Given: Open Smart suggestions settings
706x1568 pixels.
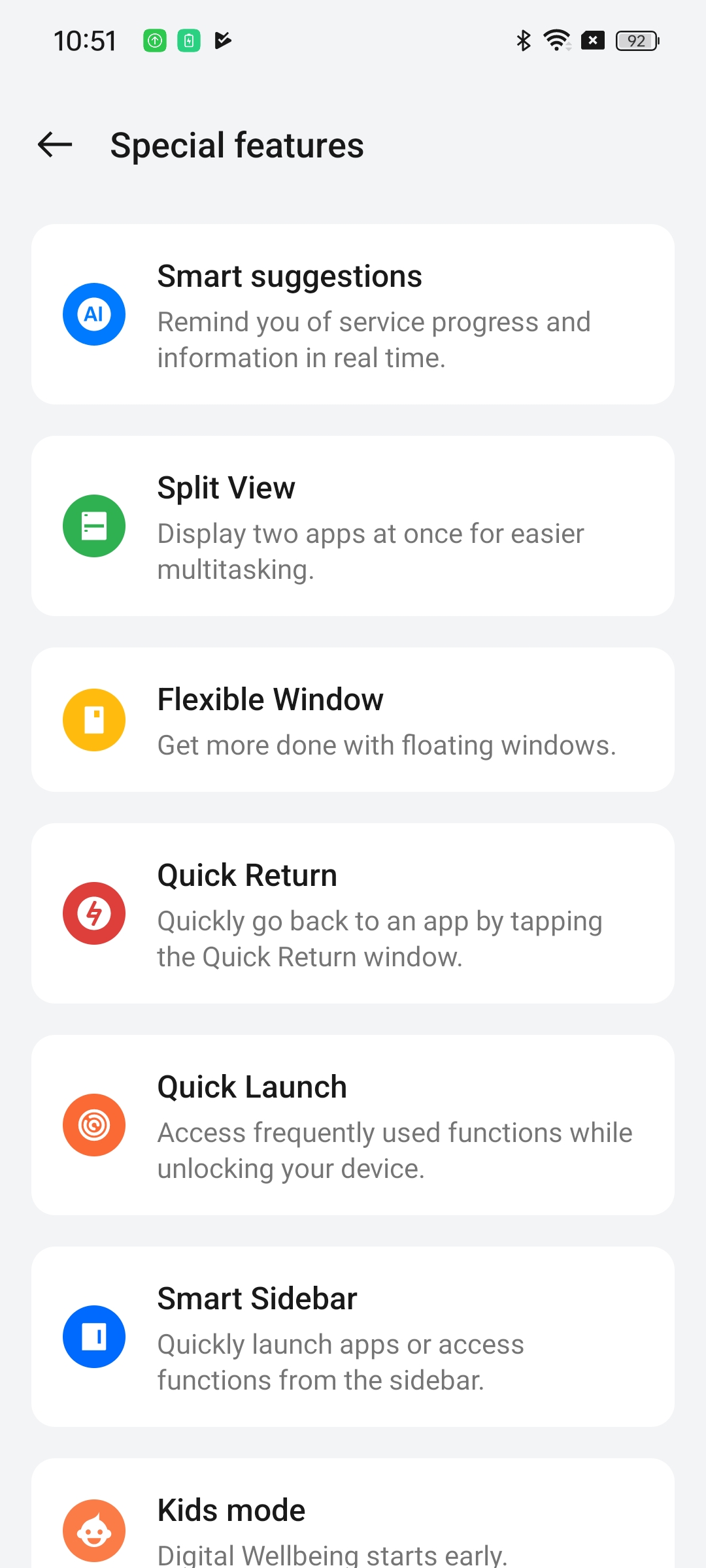Looking at the screenshot, I should tap(353, 314).
